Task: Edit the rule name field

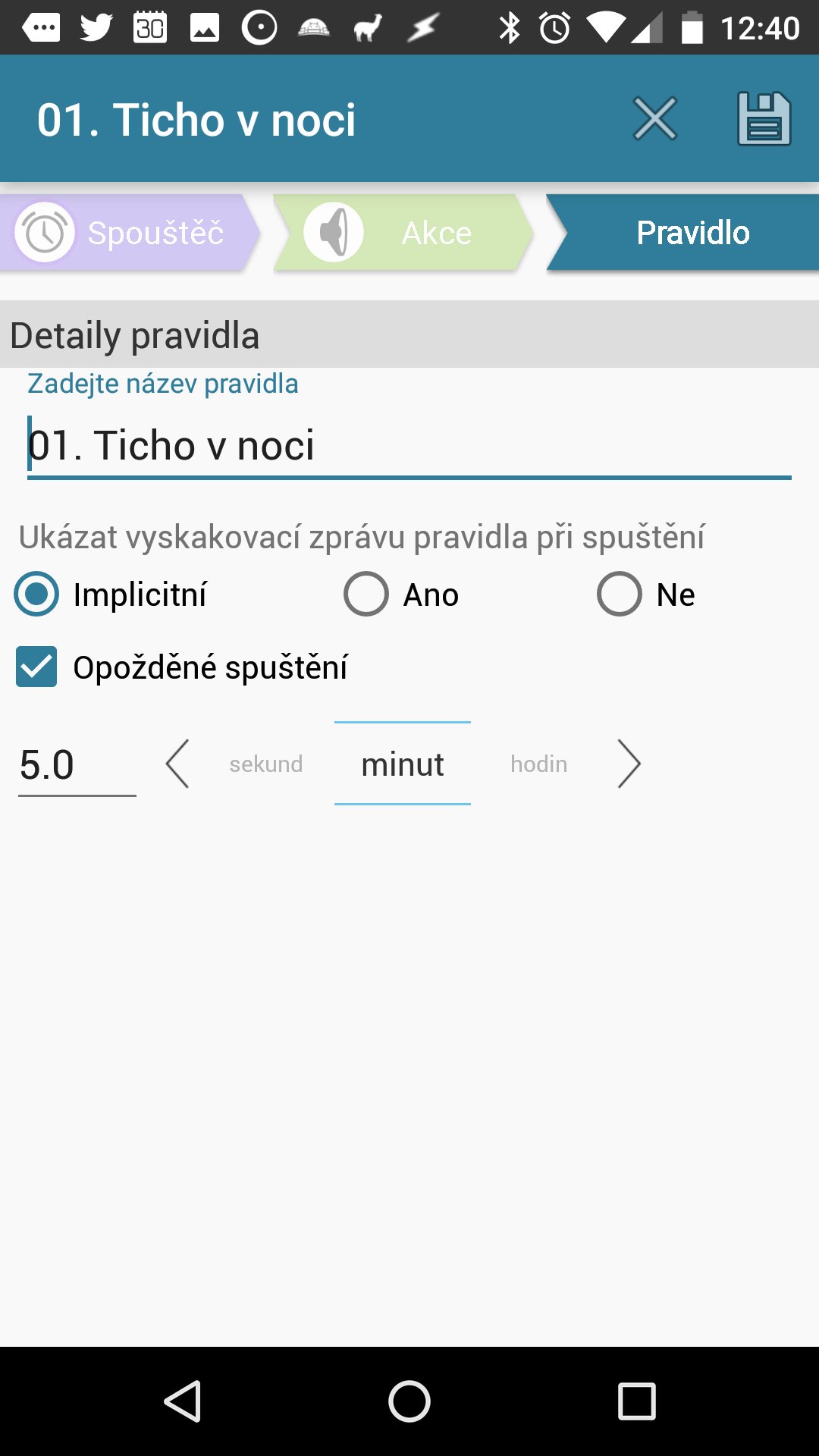Action: [x=409, y=446]
